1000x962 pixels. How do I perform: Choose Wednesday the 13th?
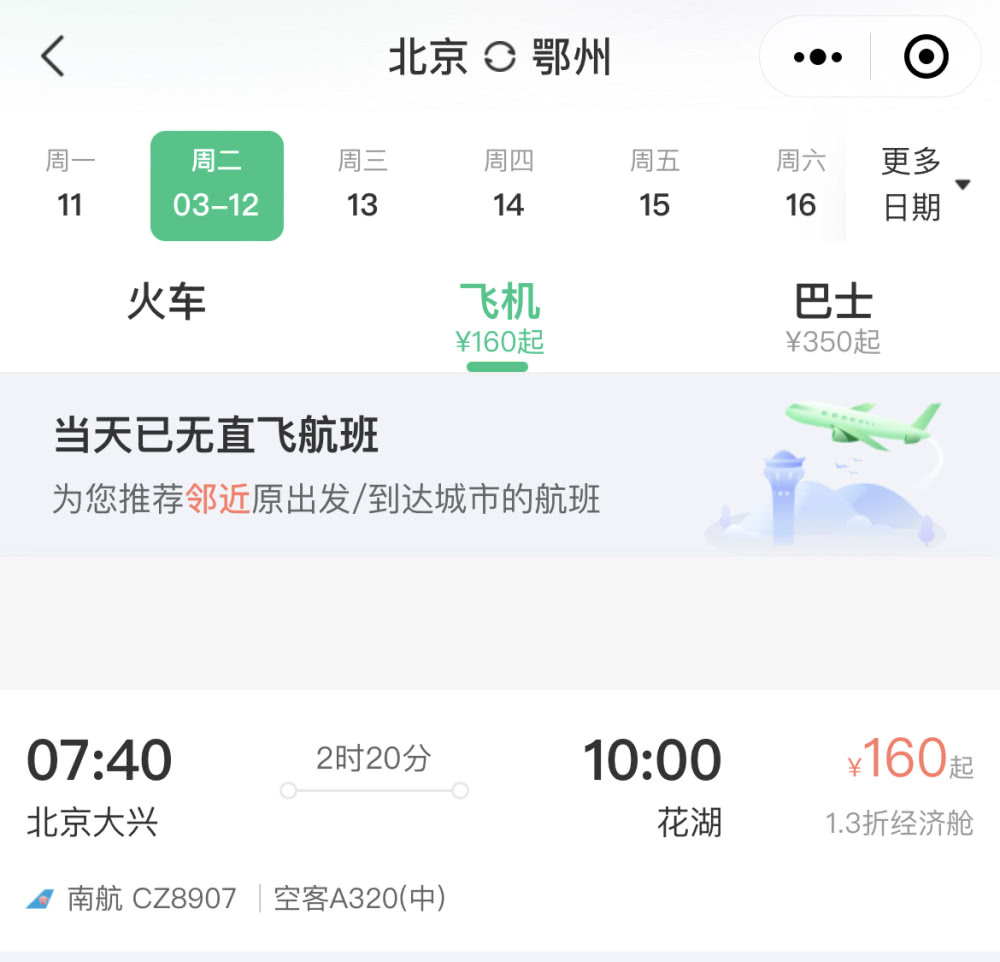coord(362,185)
